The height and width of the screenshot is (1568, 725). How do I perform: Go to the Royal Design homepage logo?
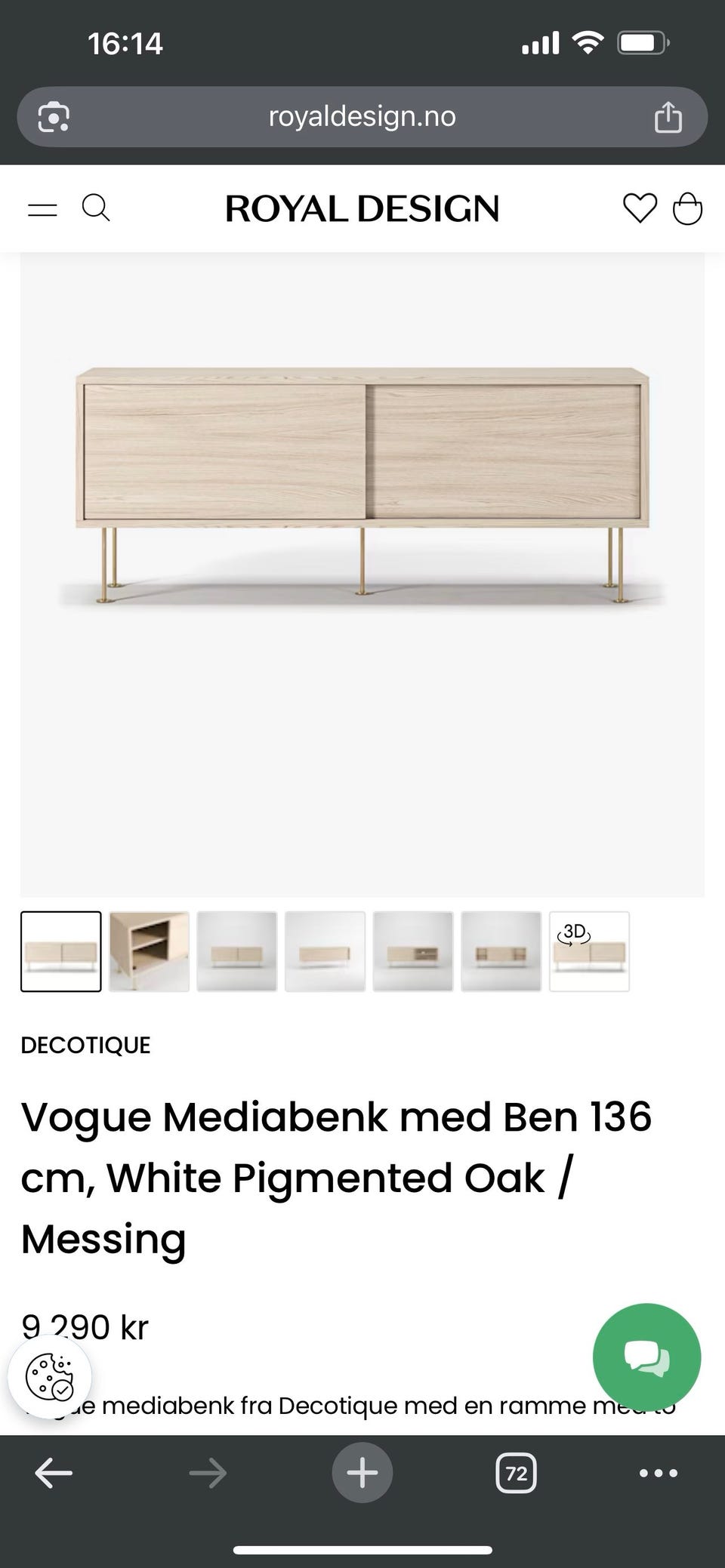pos(362,208)
